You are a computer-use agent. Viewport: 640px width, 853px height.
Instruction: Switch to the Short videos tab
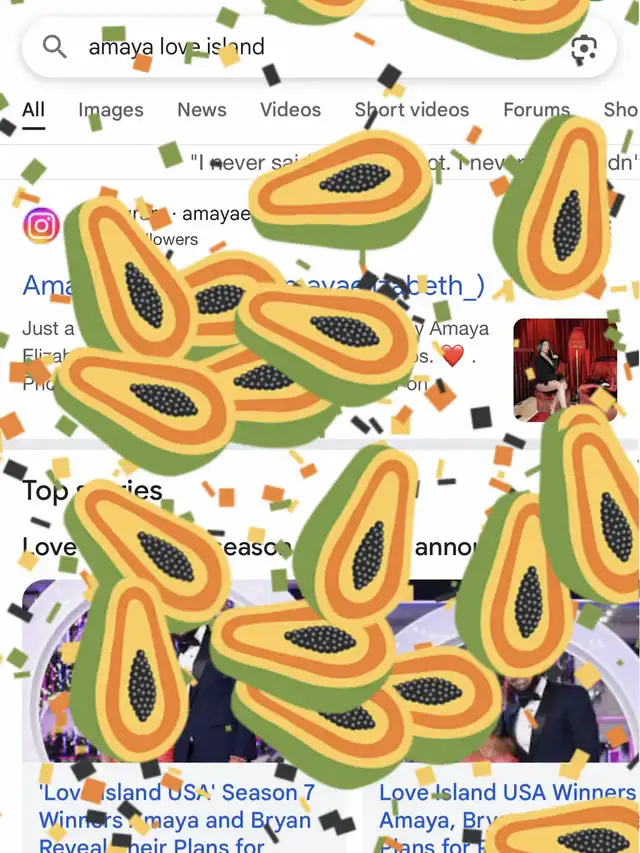(x=411, y=110)
